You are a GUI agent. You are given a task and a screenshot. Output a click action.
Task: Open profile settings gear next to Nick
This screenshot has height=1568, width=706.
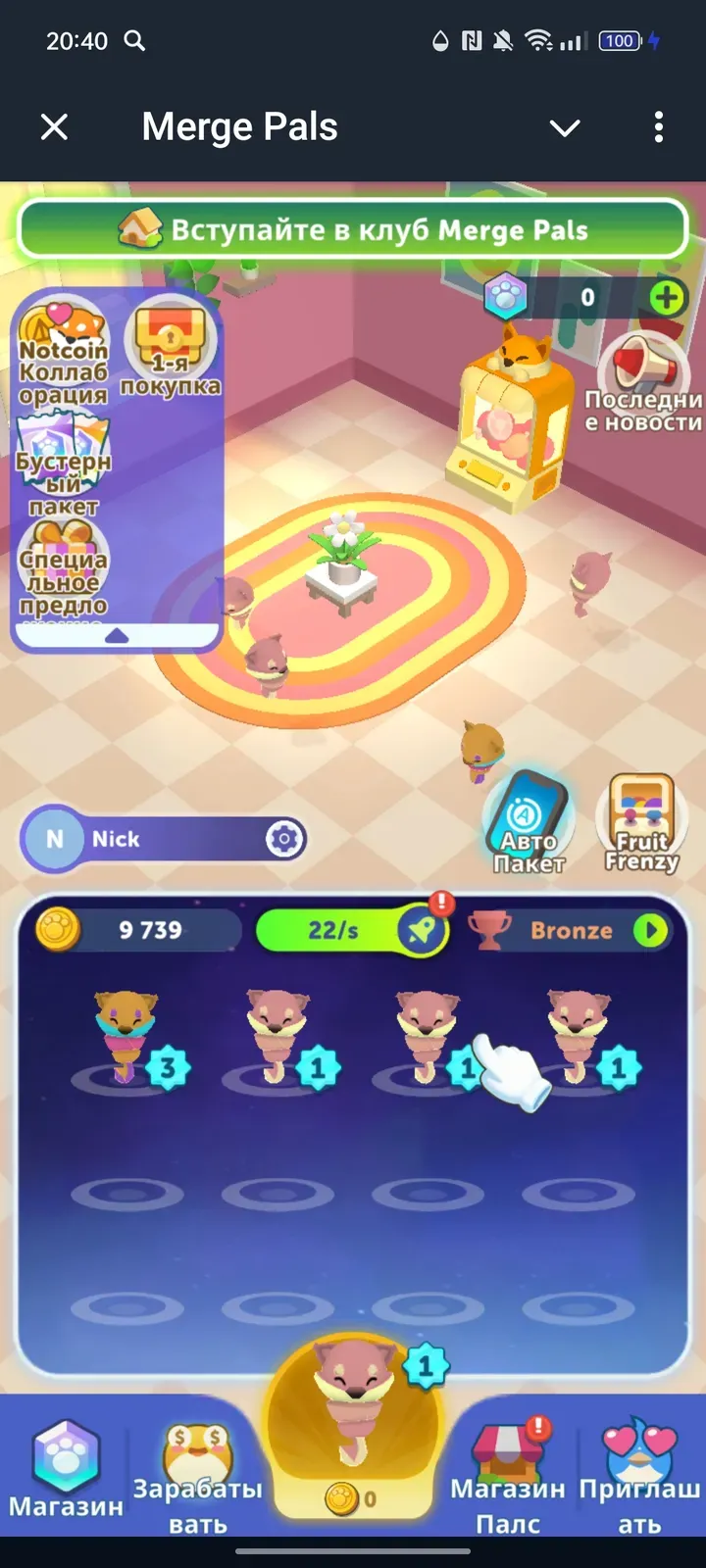[284, 839]
